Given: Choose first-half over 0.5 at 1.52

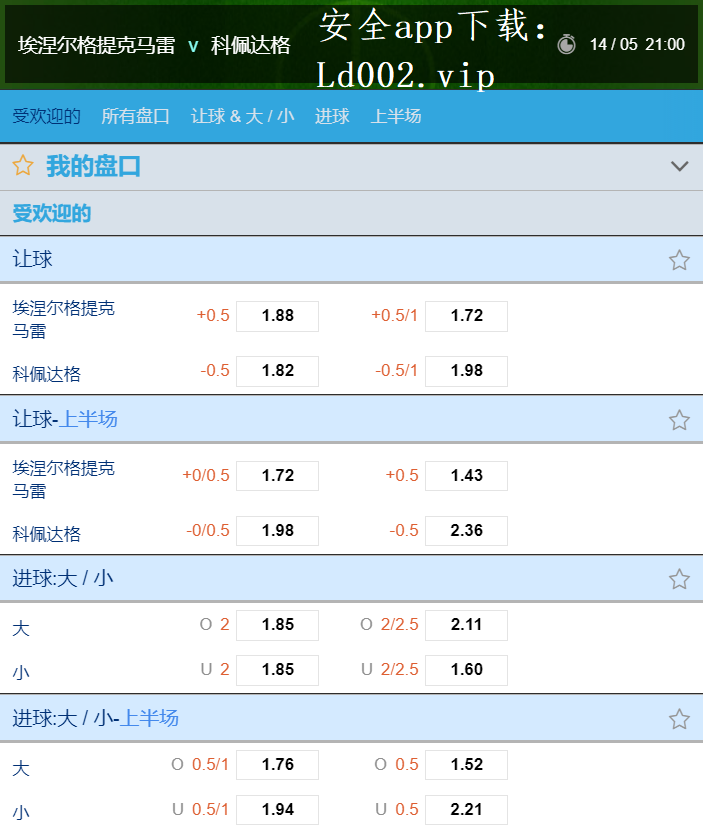Looking at the screenshot, I should coord(466,765).
